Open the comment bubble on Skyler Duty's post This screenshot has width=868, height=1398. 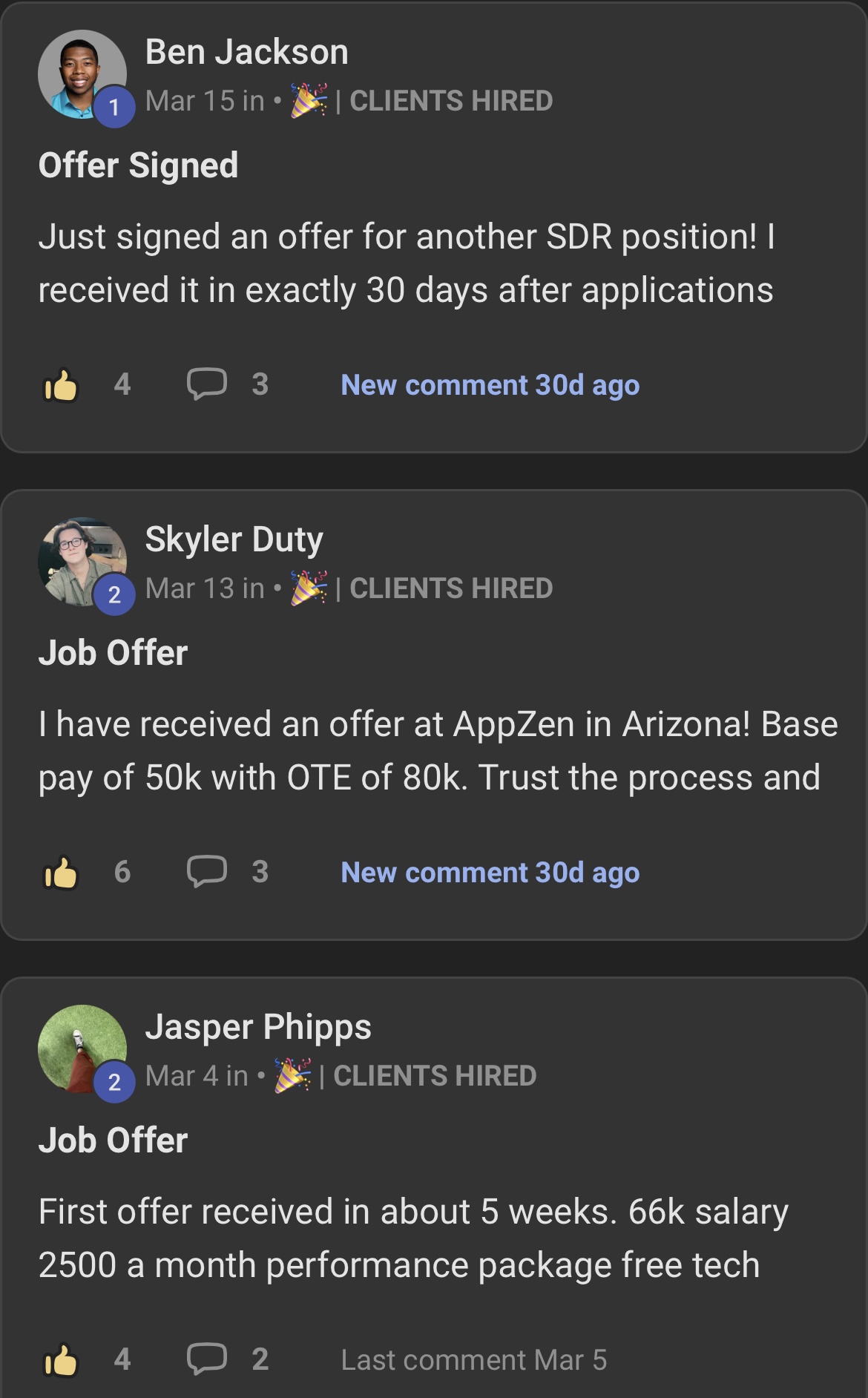click(208, 871)
